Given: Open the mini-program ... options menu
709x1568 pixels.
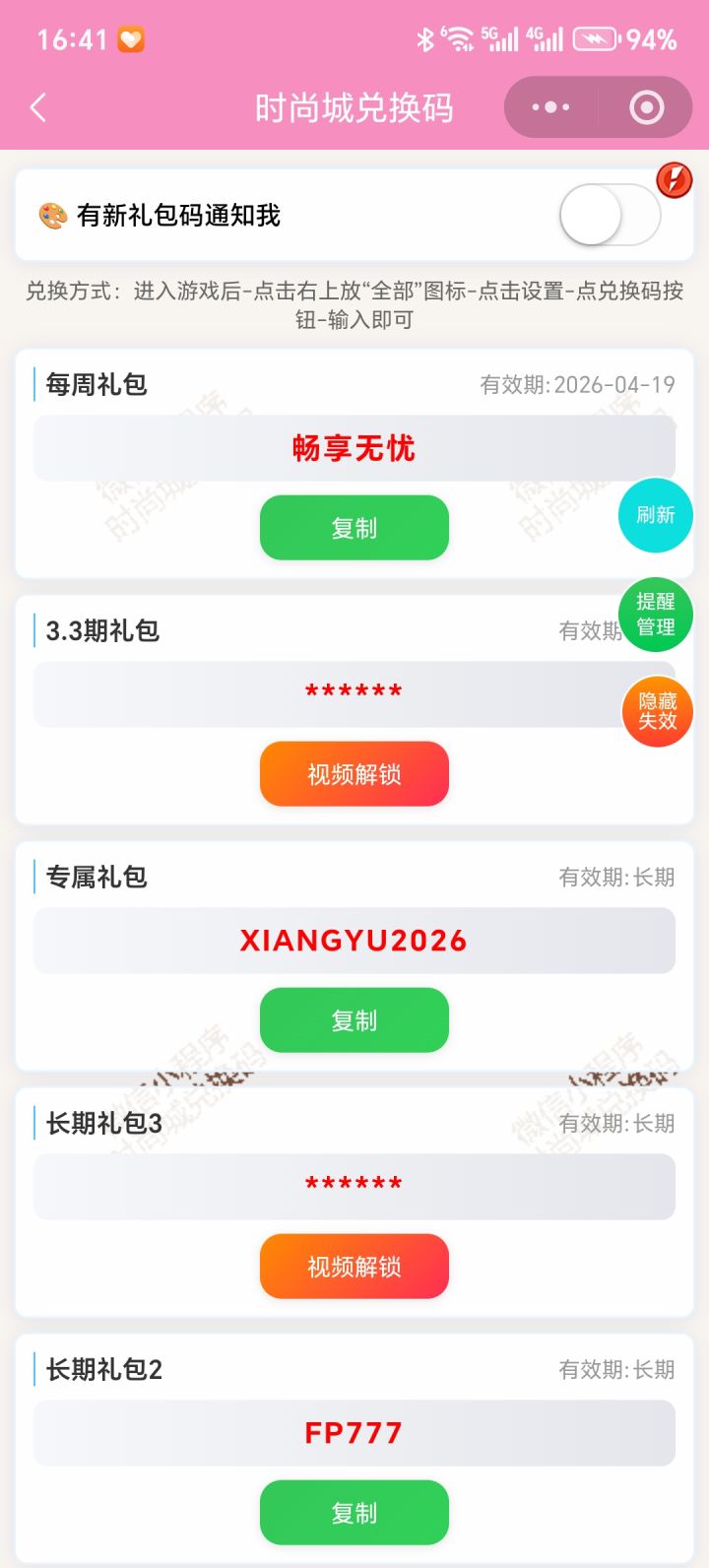Looking at the screenshot, I should pyautogui.click(x=552, y=108).
